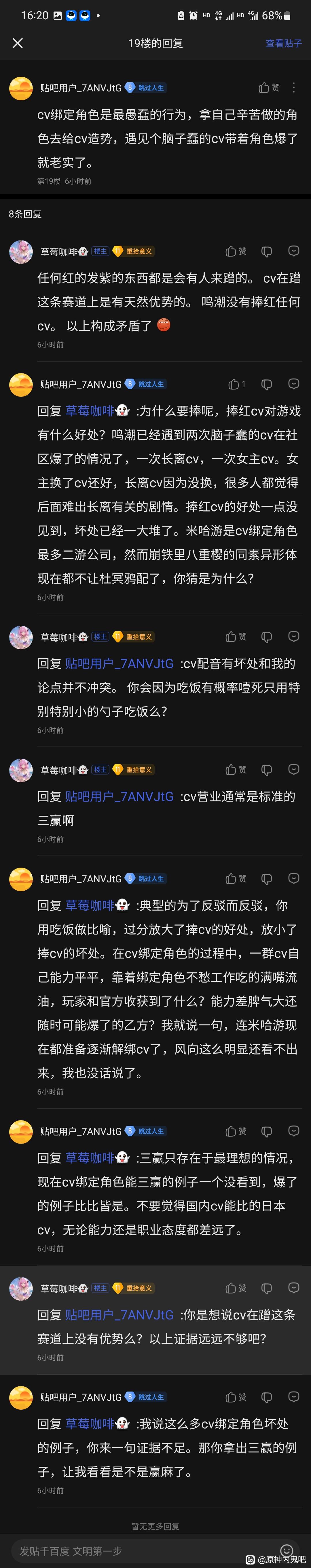Open overflow menu on the 19楼 post
This screenshot has width=311, height=1568.
[294, 88]
